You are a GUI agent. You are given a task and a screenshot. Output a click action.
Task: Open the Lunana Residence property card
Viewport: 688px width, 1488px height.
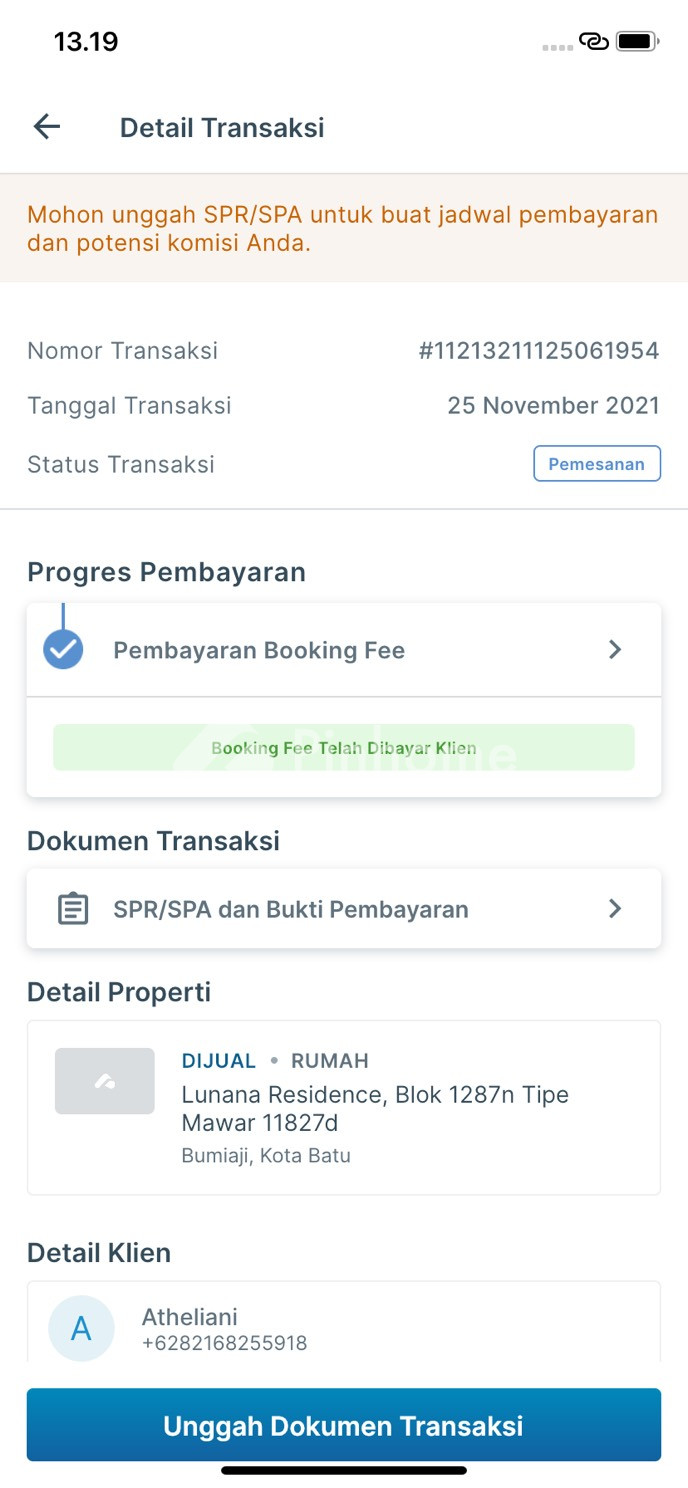point(343,1107)
